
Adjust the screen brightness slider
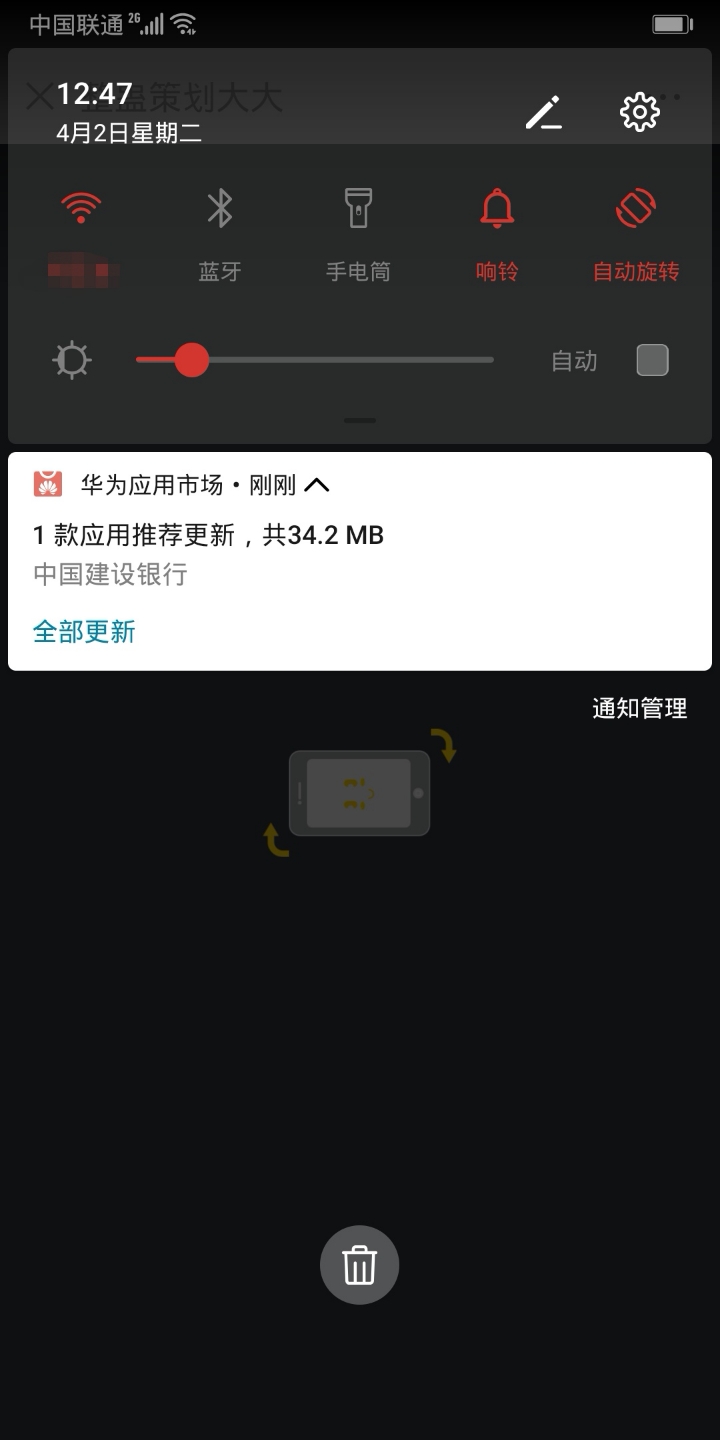click(x=193, y=359)
